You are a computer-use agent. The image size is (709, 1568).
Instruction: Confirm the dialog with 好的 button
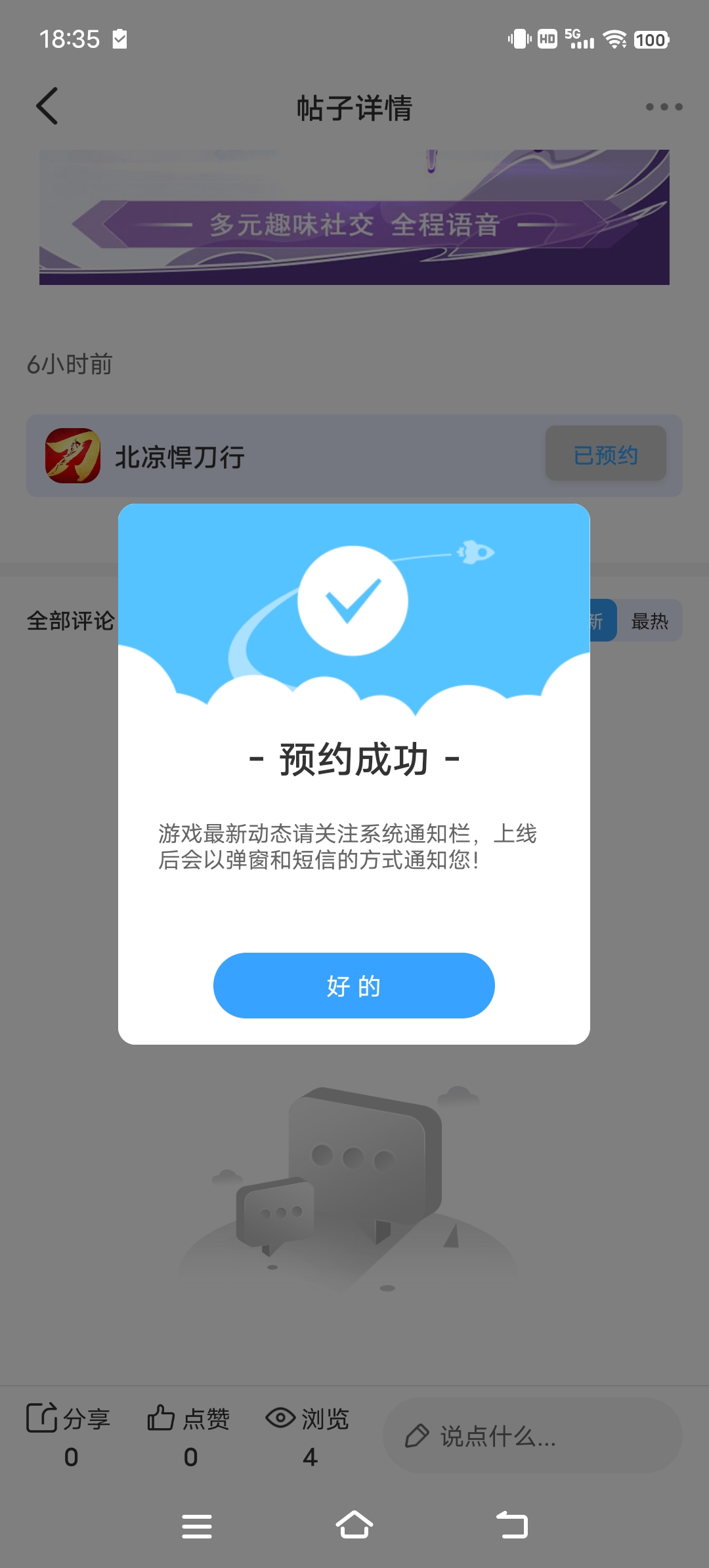(354, 985)
